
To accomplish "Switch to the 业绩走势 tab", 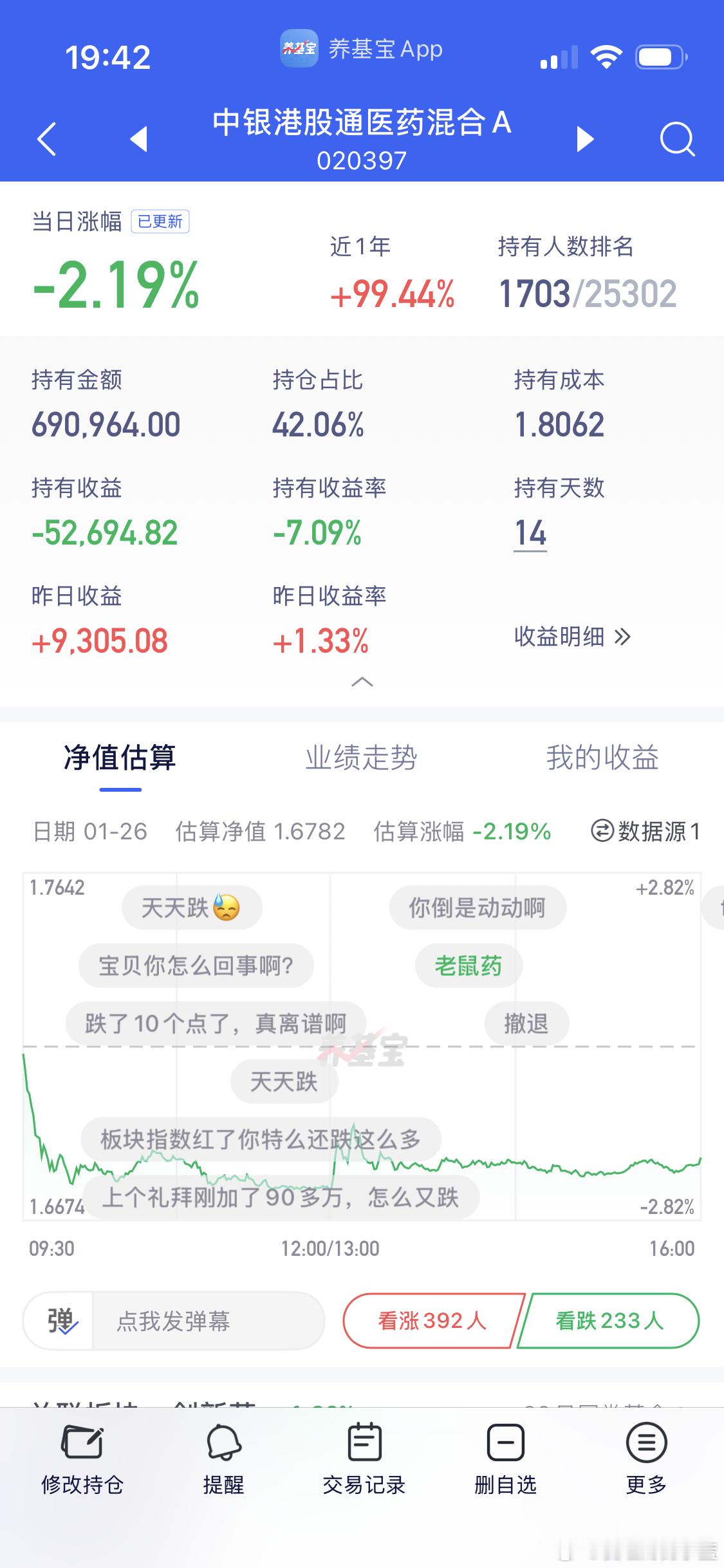I will point(362,758).
